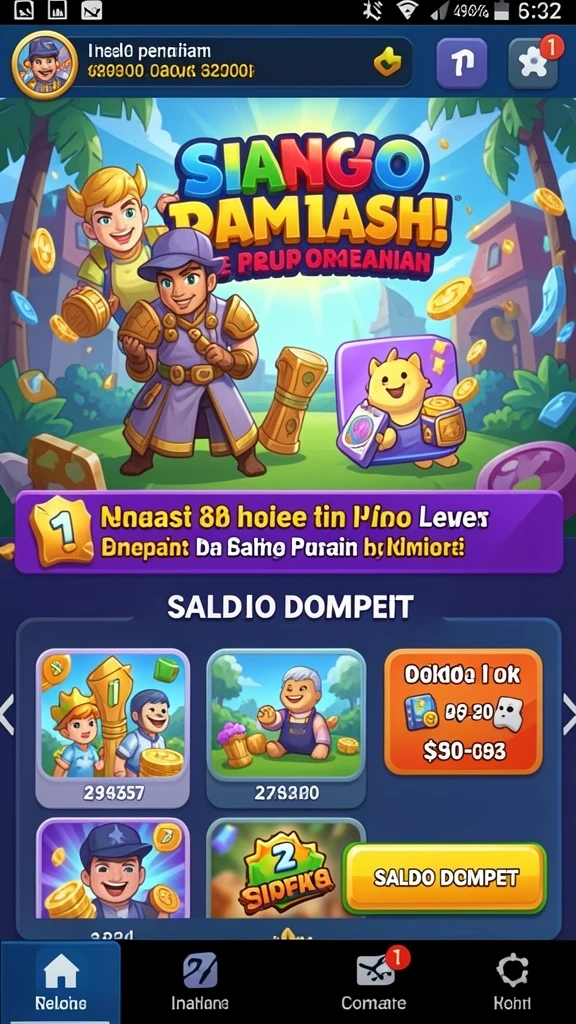Open the SIANGO DAMIASH promo banner
The width and height of the screenshot is (576, 1024).
pos(288,294)
